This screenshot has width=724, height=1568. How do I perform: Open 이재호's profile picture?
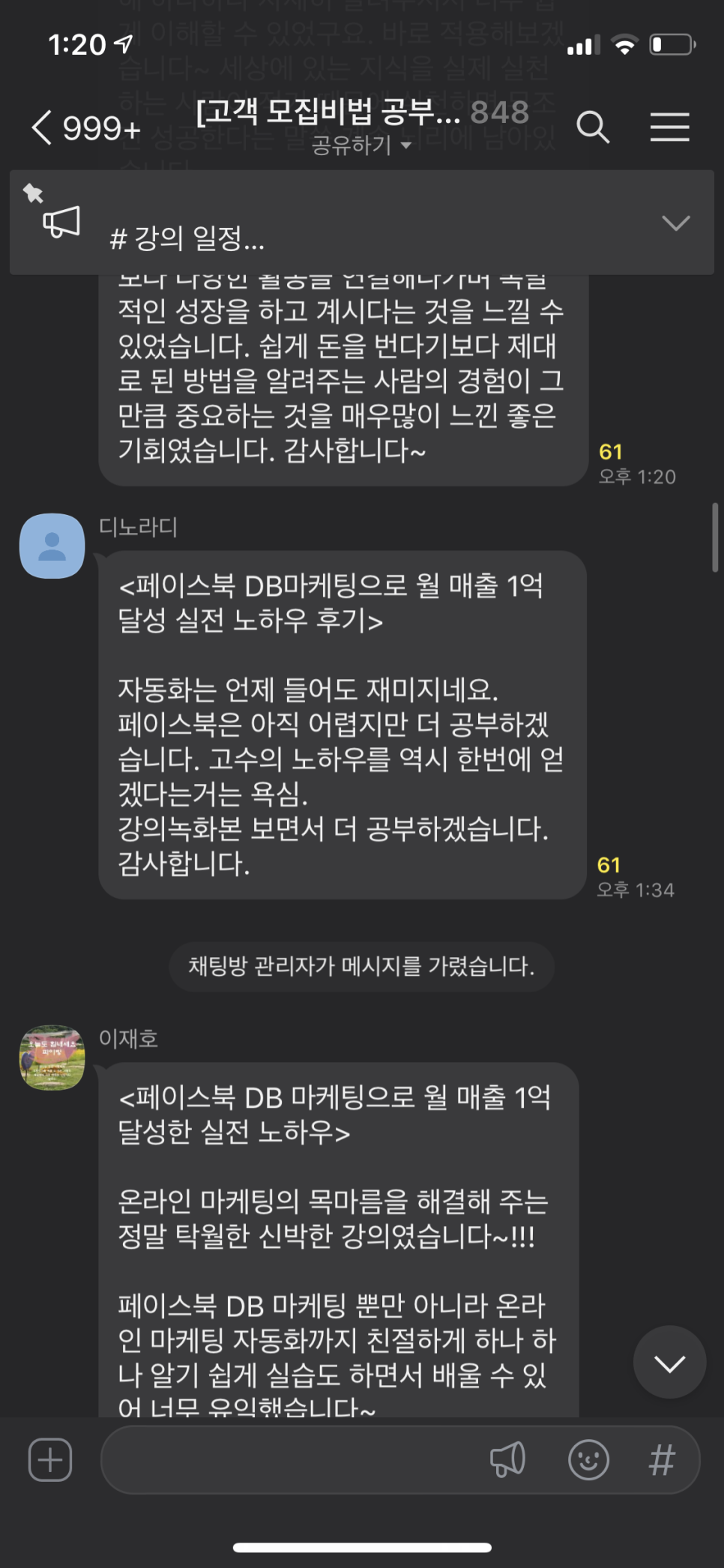[52, 1058]
